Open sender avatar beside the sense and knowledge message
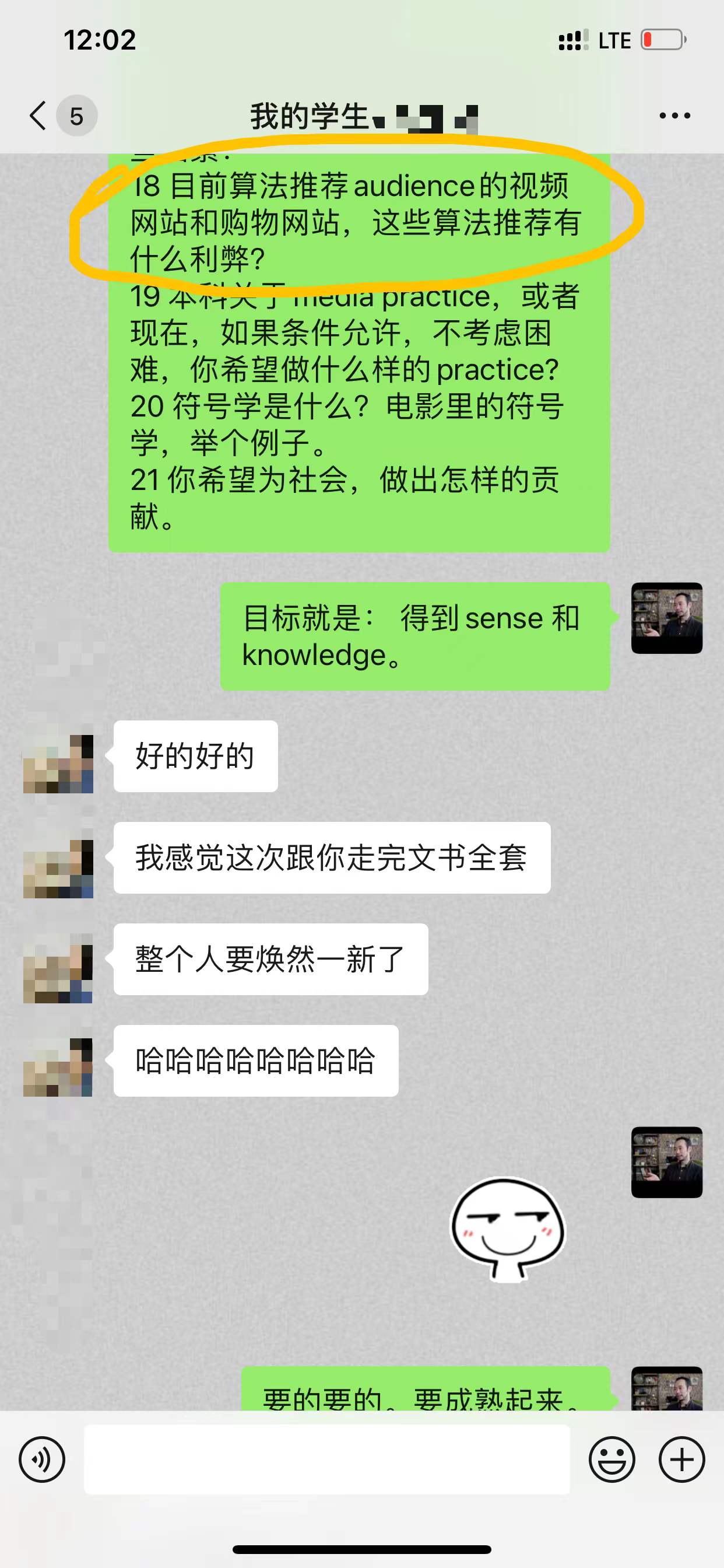Screen dimensions: 724x1568 (666, 618)
